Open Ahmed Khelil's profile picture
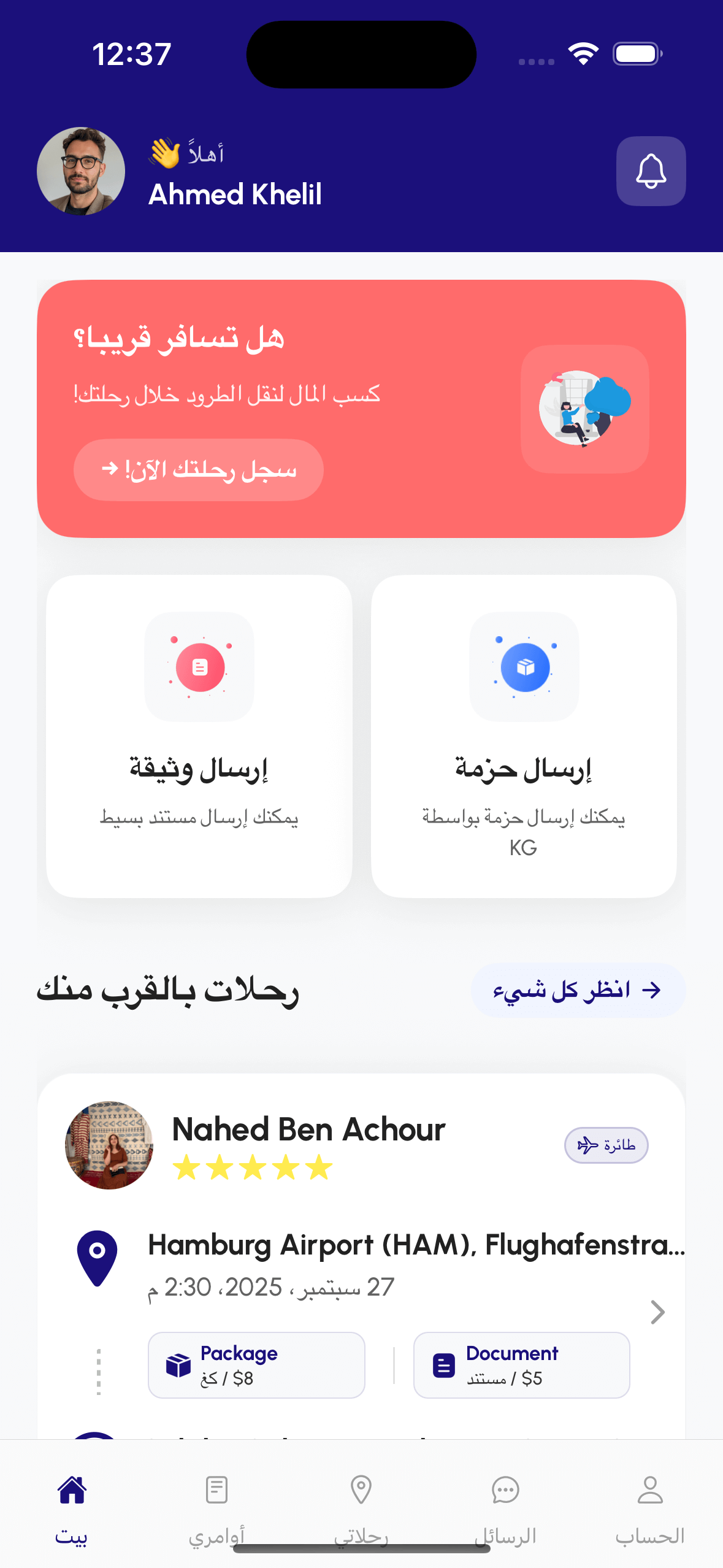The image size is (723, 1568). tap(81, 171)
